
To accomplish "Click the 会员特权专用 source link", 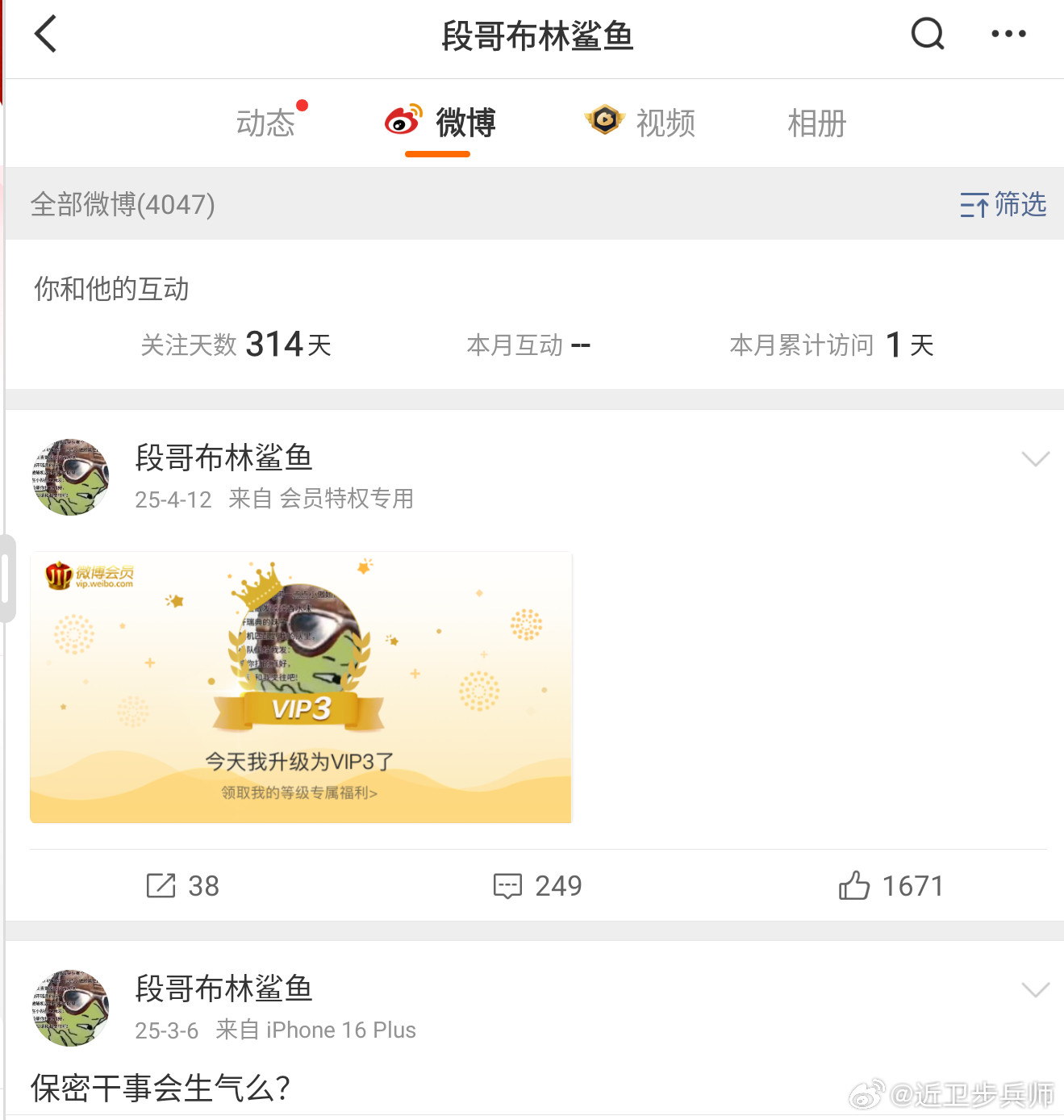I will click(348, 499).
